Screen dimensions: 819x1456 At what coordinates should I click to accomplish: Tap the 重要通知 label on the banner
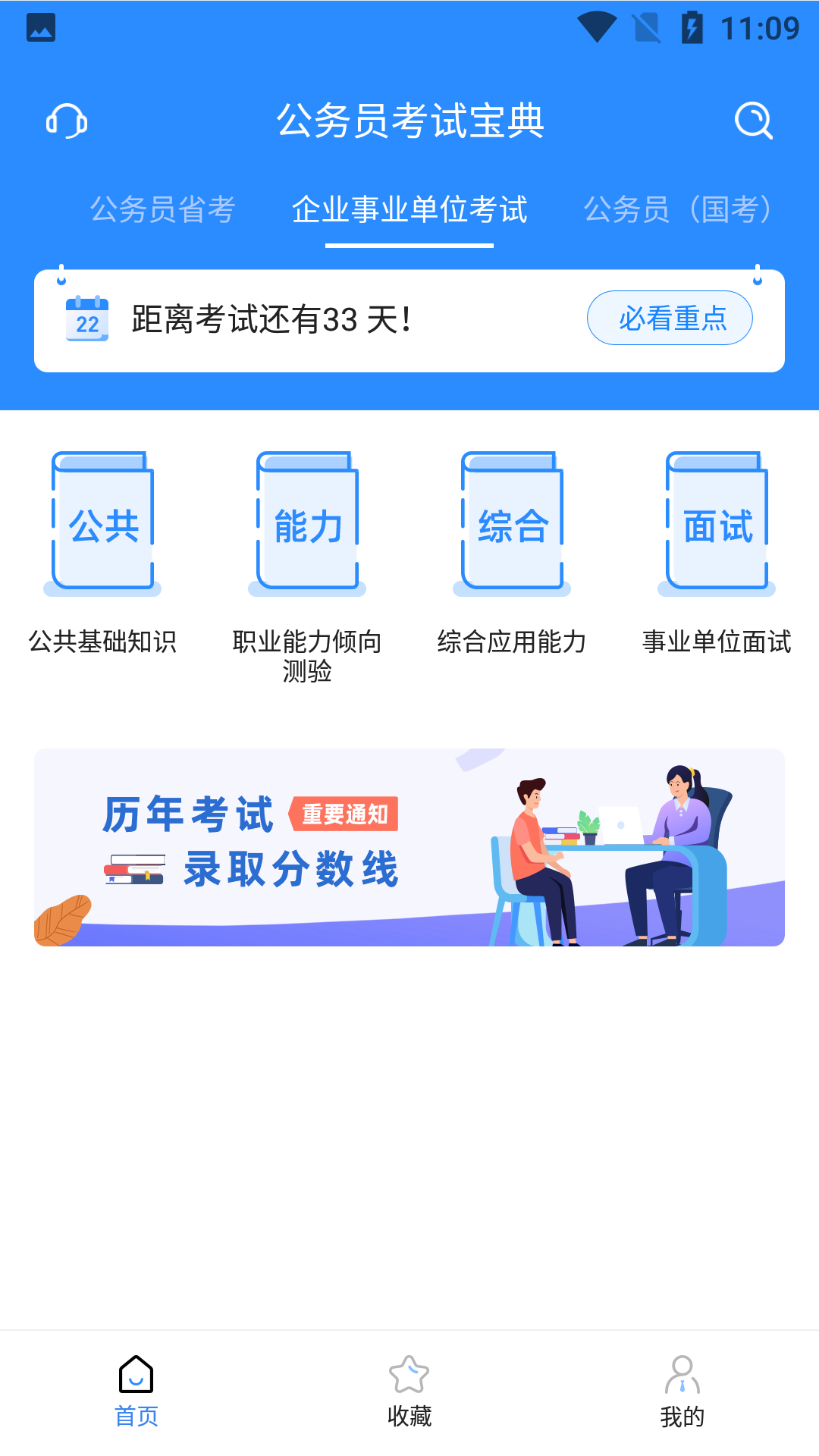[x=345, y=814]
